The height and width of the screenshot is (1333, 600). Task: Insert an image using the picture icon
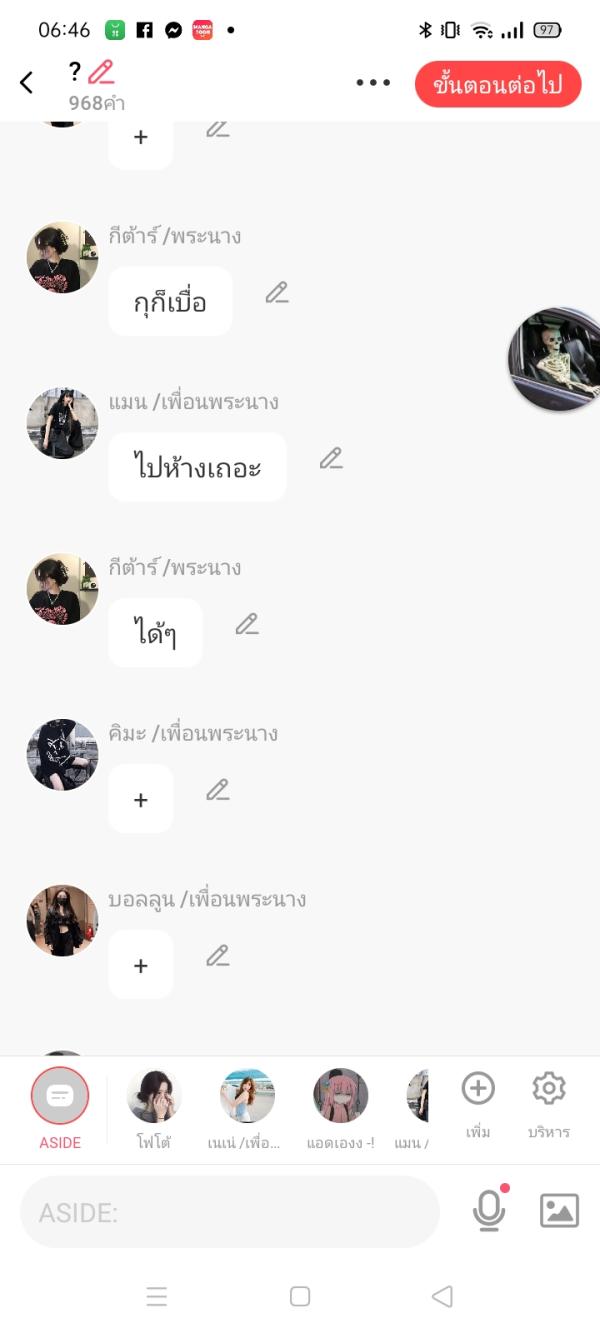(559, 1211)
